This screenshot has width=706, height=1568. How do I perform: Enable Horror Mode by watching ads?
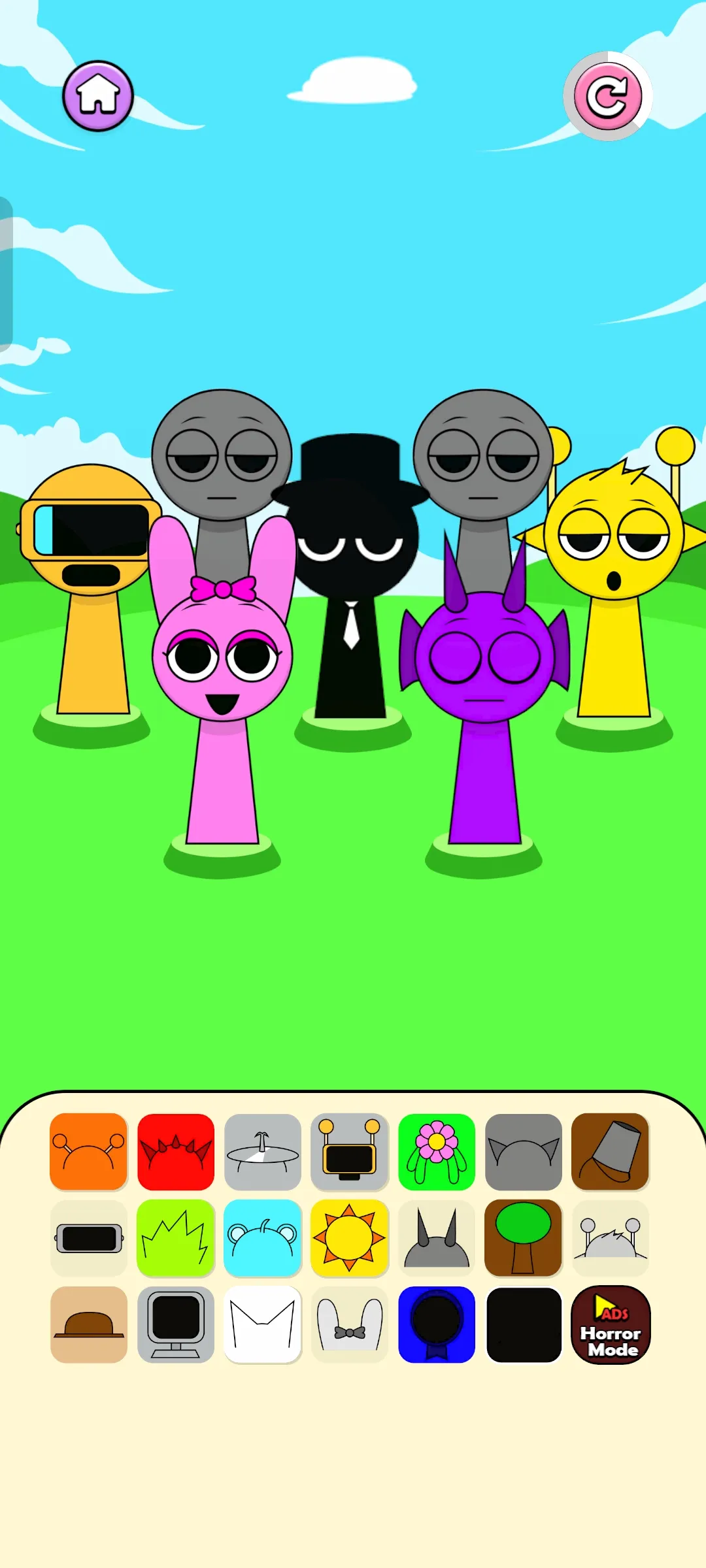pos(611,1325)
